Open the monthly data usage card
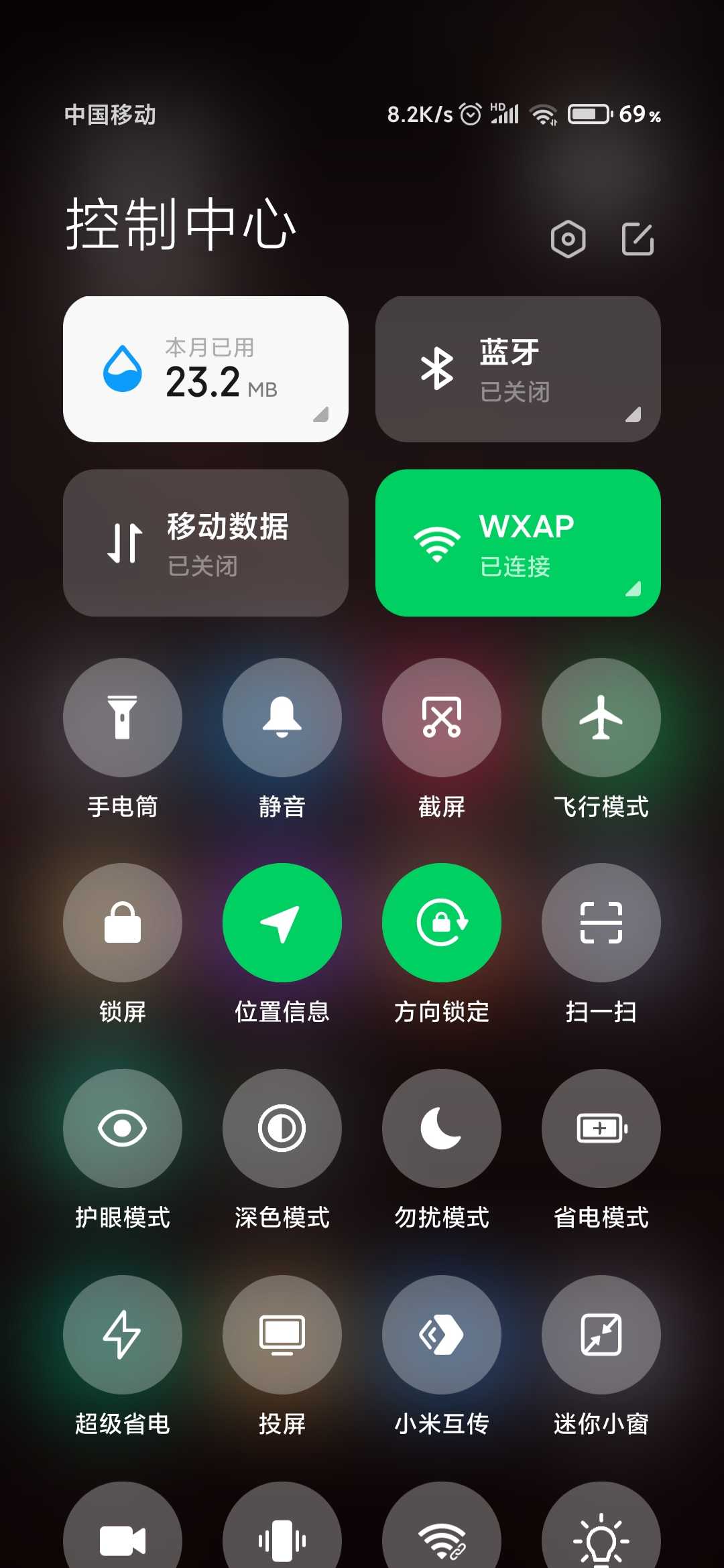 coord(206,369)
